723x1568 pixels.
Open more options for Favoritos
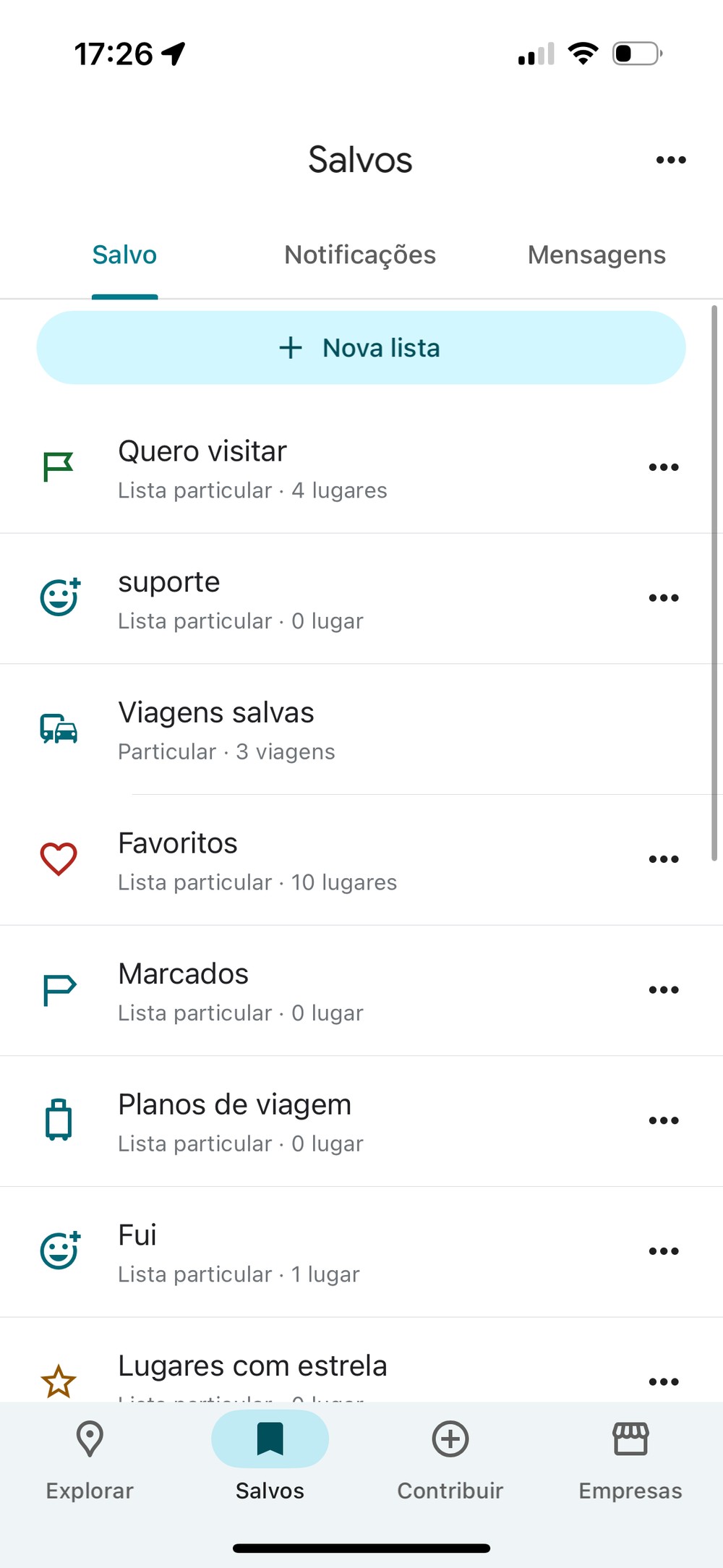(x=664, y=859)
